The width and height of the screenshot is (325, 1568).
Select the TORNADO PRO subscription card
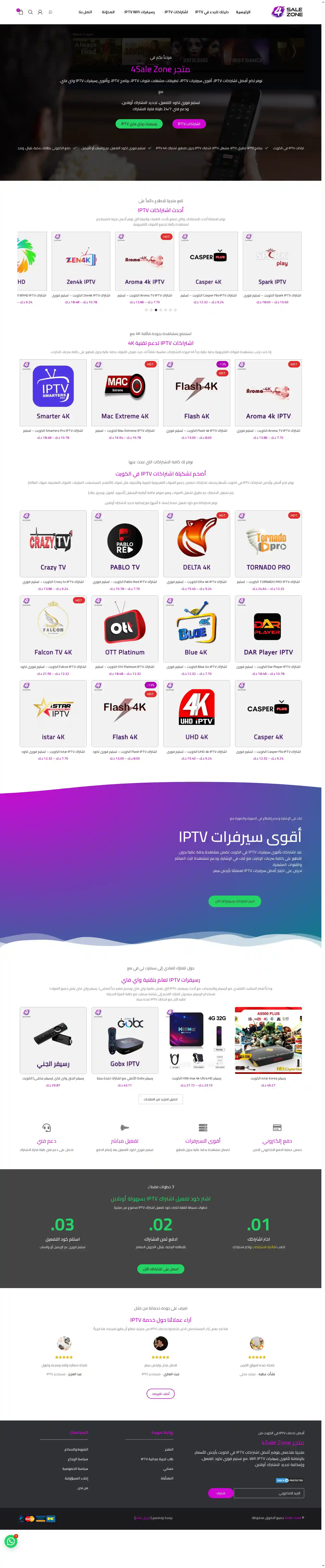[x=268, y=543]
